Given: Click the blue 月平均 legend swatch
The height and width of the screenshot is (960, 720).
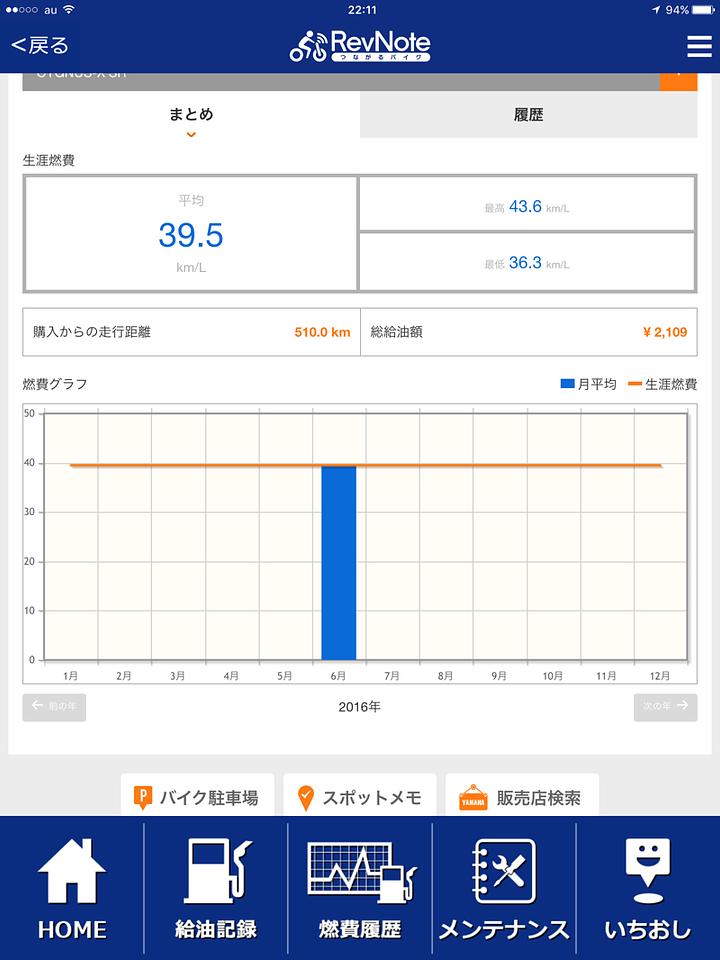Looking at the screenshot, I should coord(566,384).
